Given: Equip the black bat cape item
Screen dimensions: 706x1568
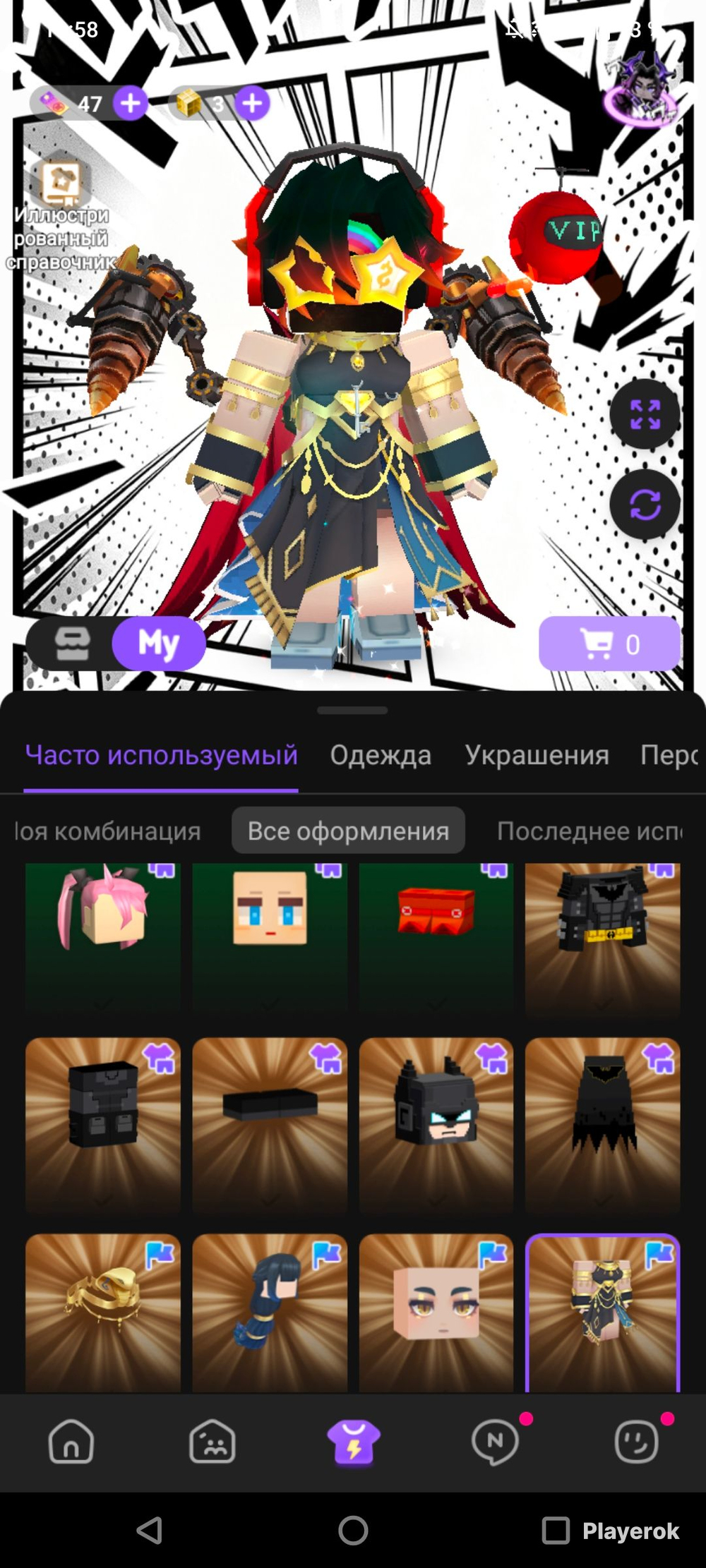Looking at the screenshot, I should [x=603, y=1125].
